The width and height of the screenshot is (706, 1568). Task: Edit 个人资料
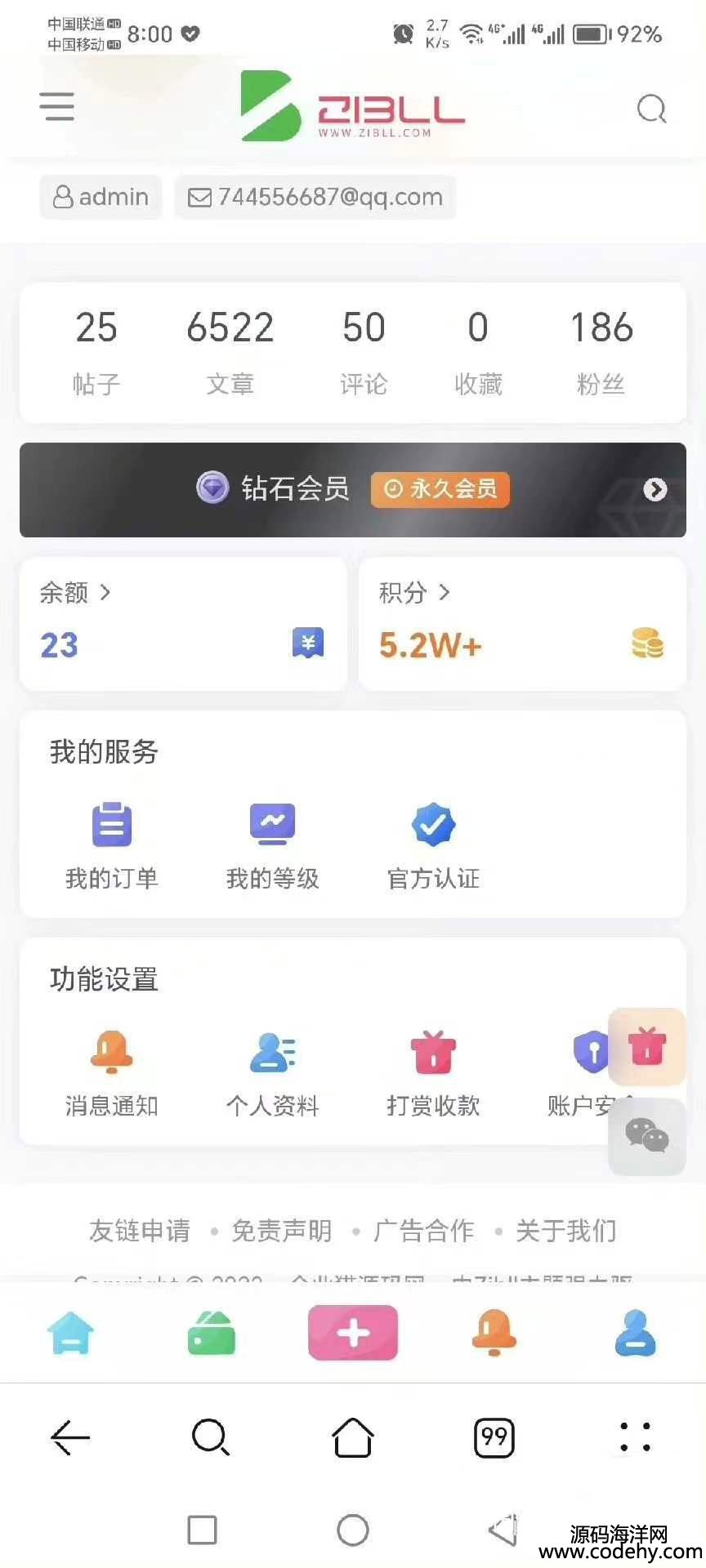pyautogui.click(x=272, y=1073)
